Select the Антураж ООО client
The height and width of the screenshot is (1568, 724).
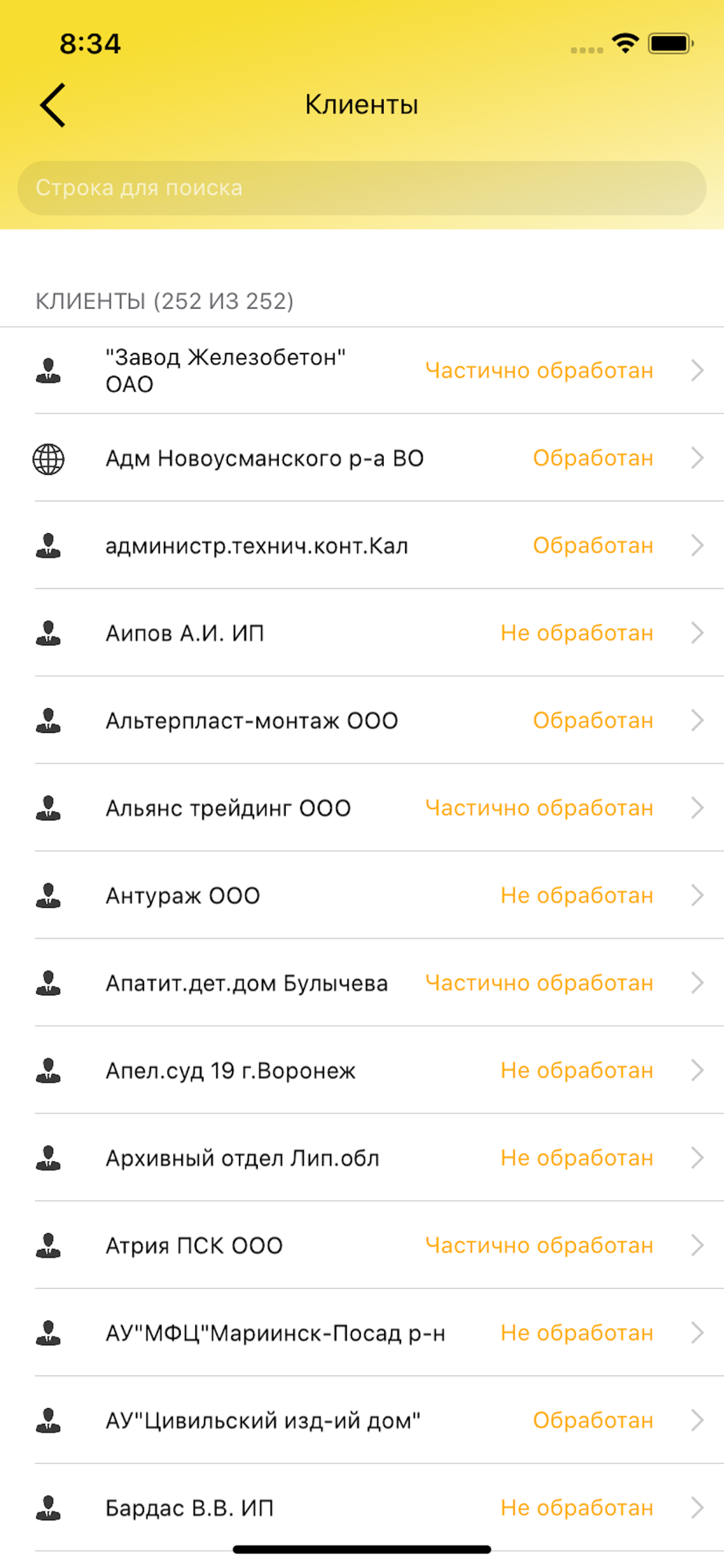coord(362,895)
